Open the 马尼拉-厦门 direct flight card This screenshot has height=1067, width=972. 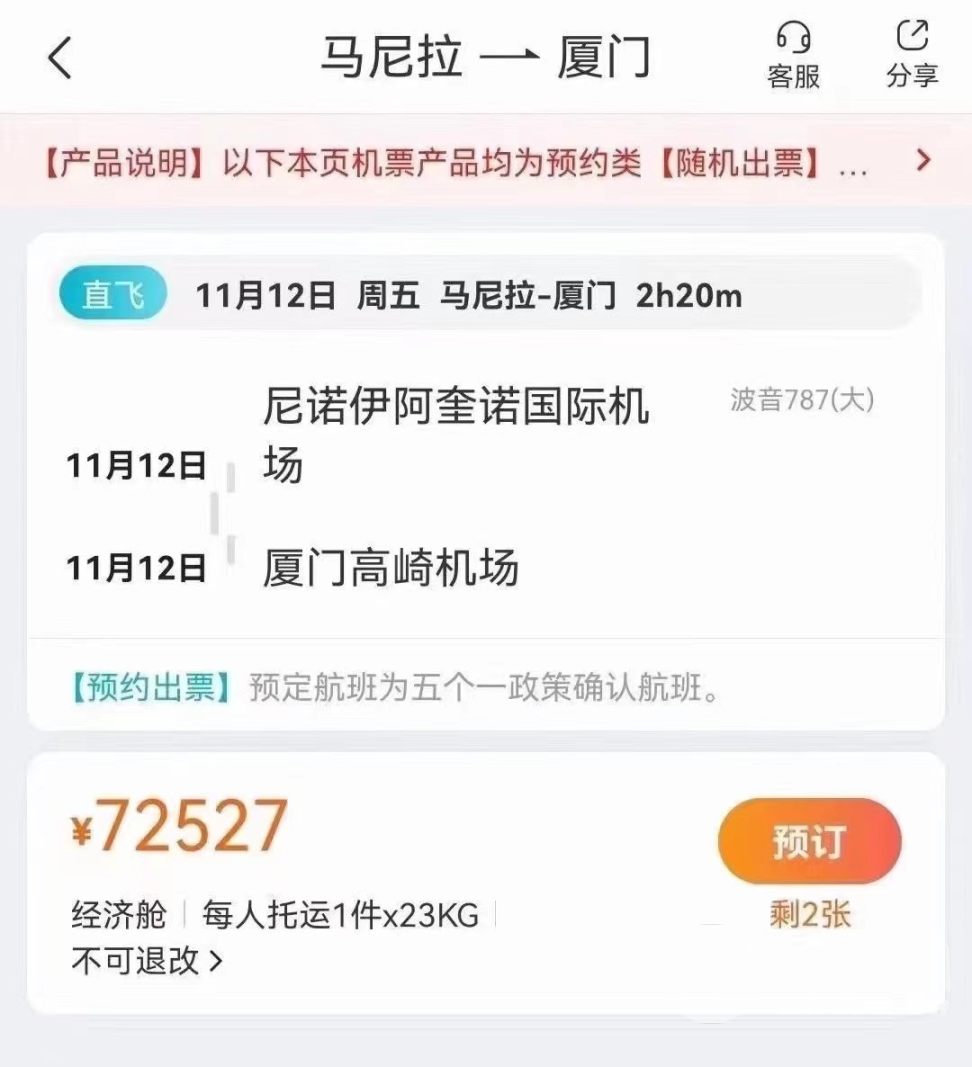(x=485, y=480)
